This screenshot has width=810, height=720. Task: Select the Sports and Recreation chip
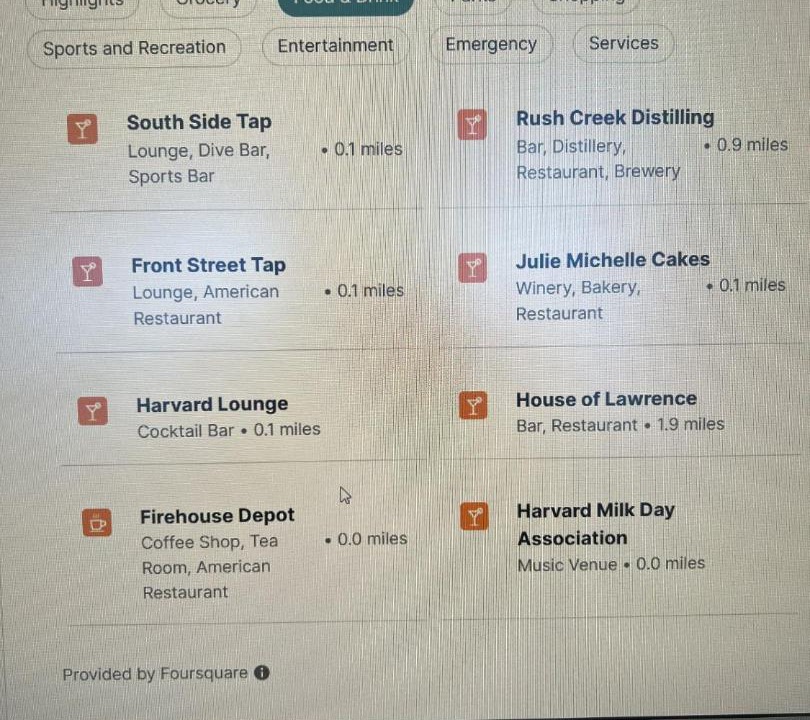pos(134,47)
